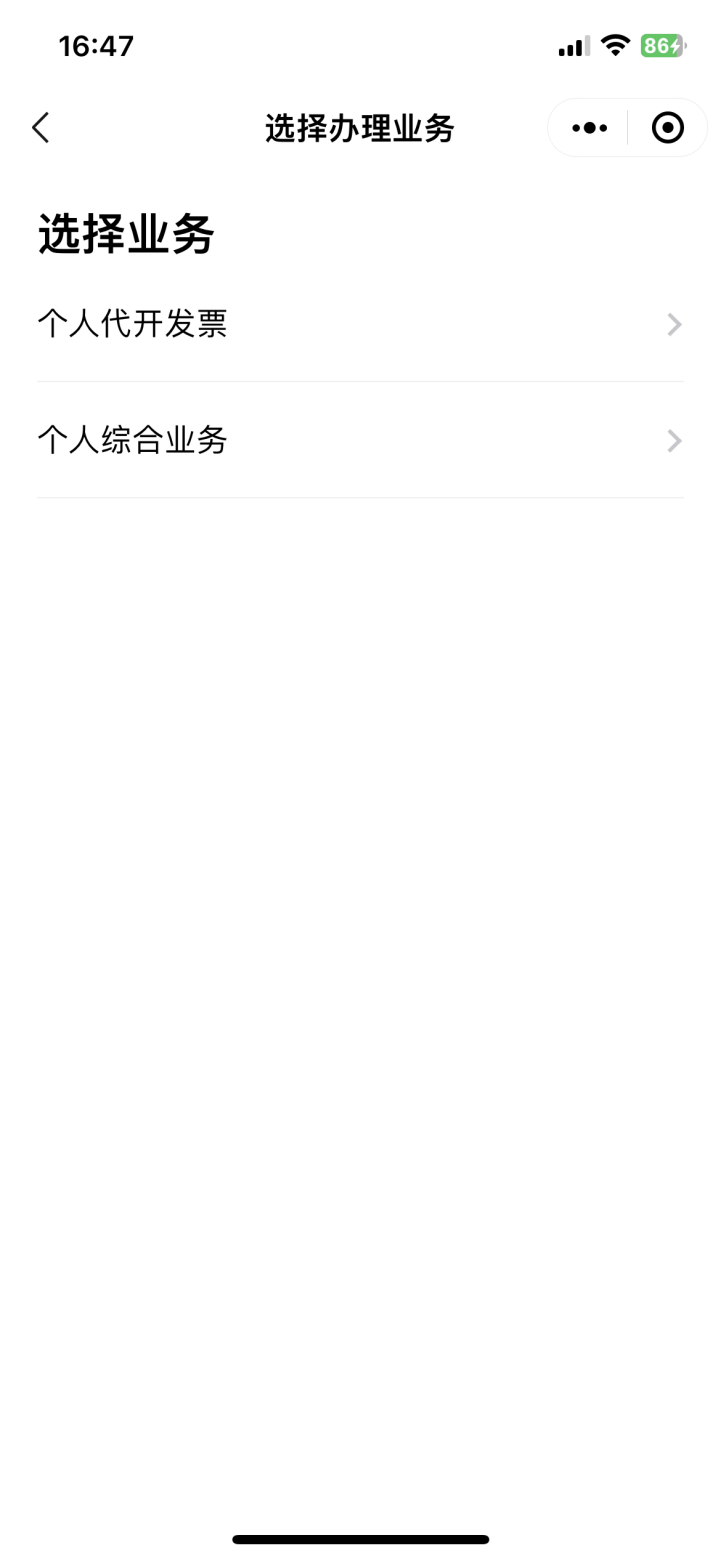This screenshot has height=1559, width=721.
Task: Go back using the top-left arrow
Action: coord(40,128)
